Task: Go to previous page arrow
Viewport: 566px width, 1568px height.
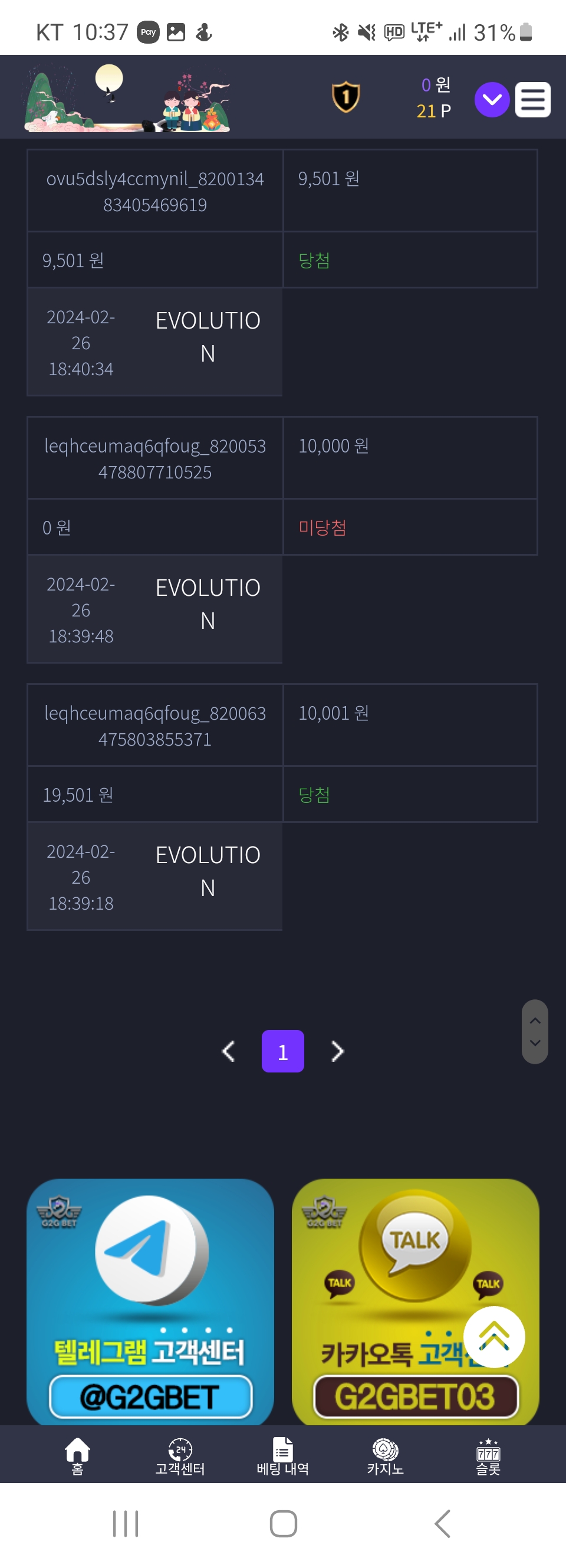Action: (x=229, y=1051)
